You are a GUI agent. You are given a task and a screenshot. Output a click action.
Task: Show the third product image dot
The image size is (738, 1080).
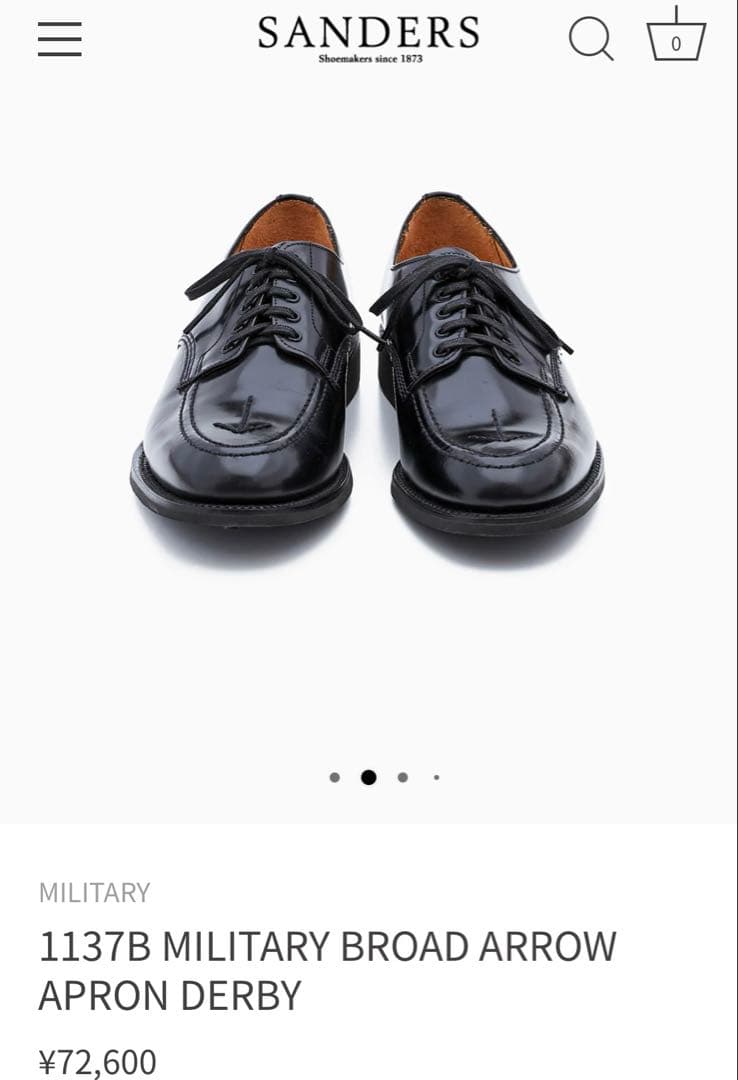(x=402, y=777)
